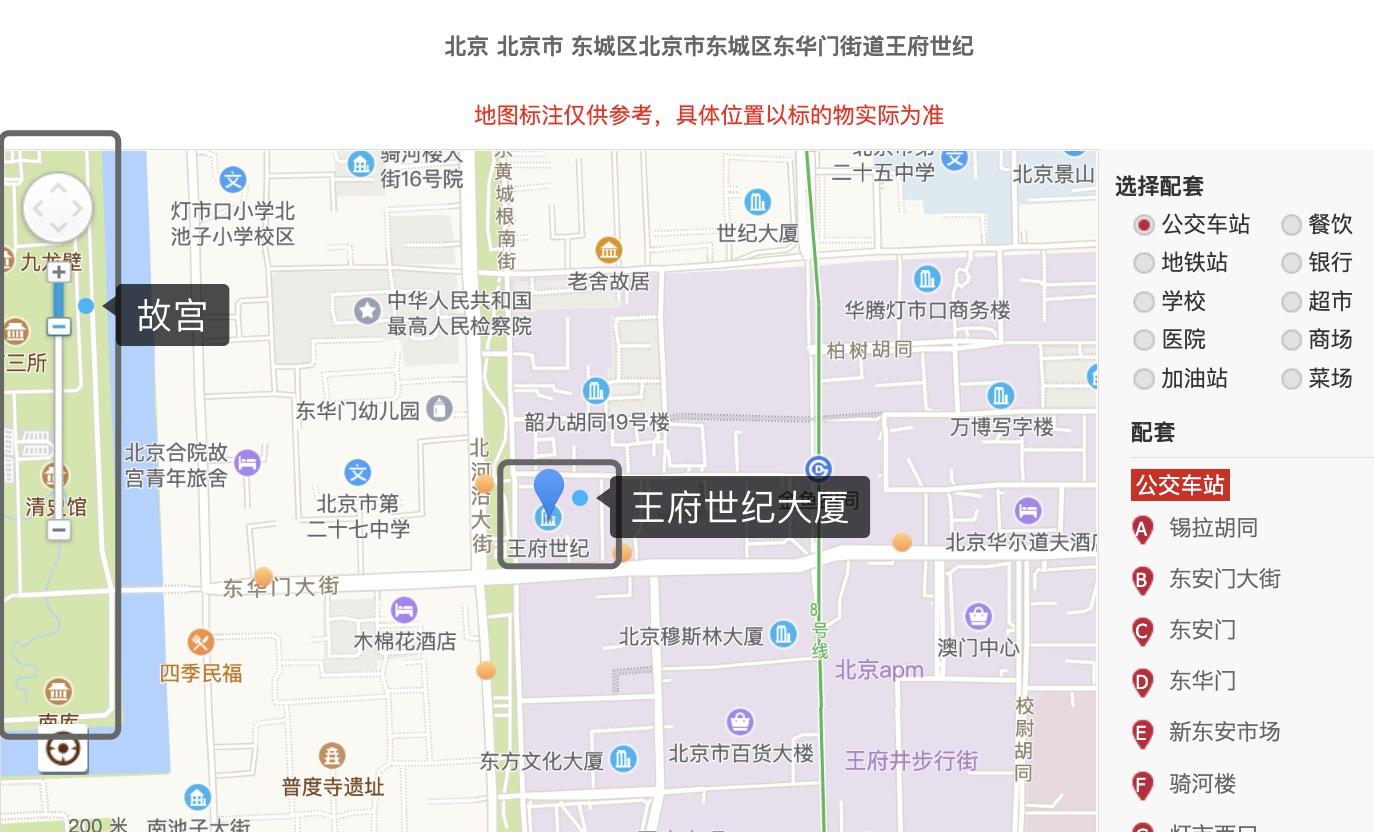1374x832 pixels.
Task: Show nearby 菜场
Action: 1291,379
